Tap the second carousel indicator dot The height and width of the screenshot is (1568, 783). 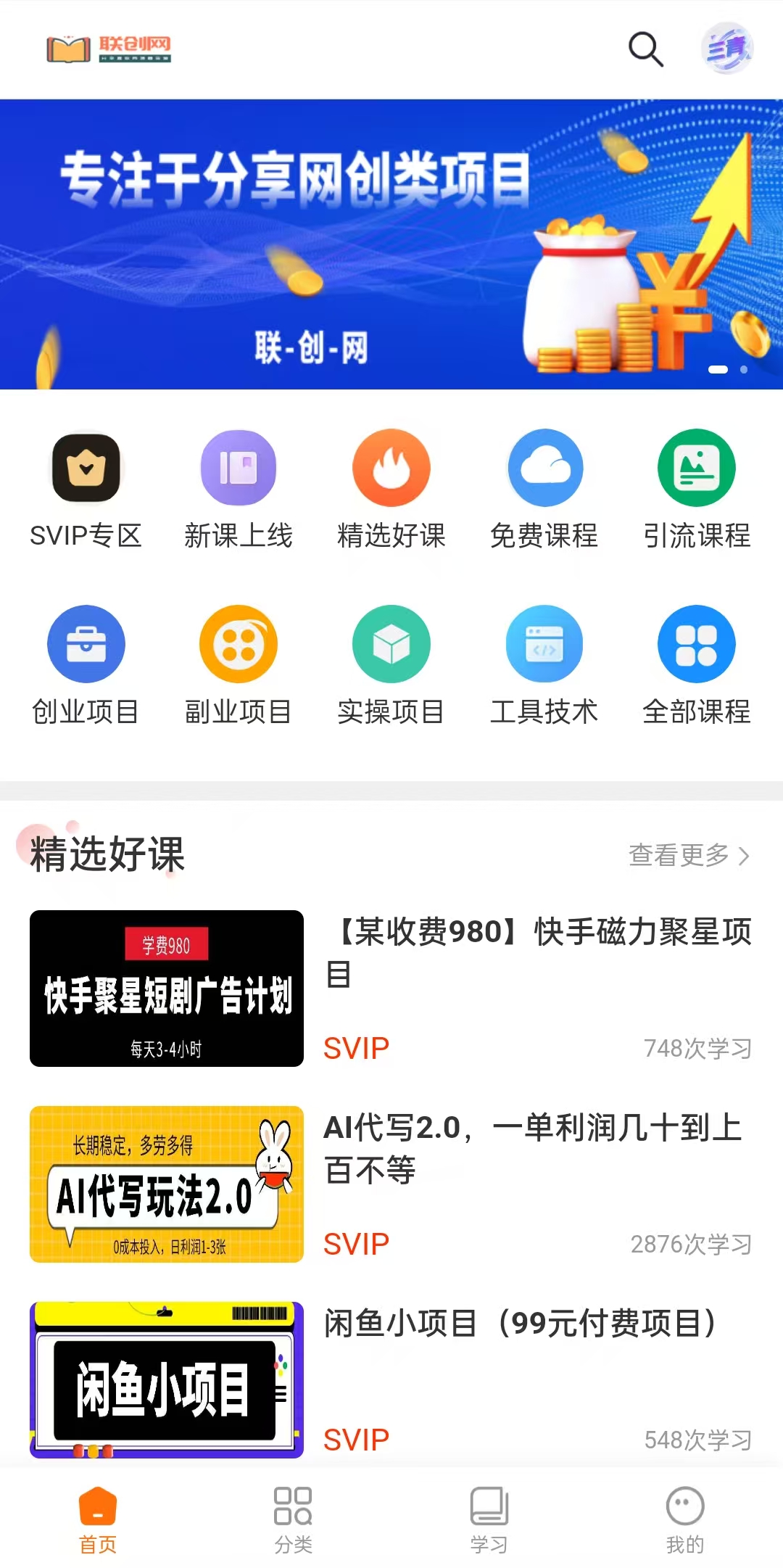[744, 370]
